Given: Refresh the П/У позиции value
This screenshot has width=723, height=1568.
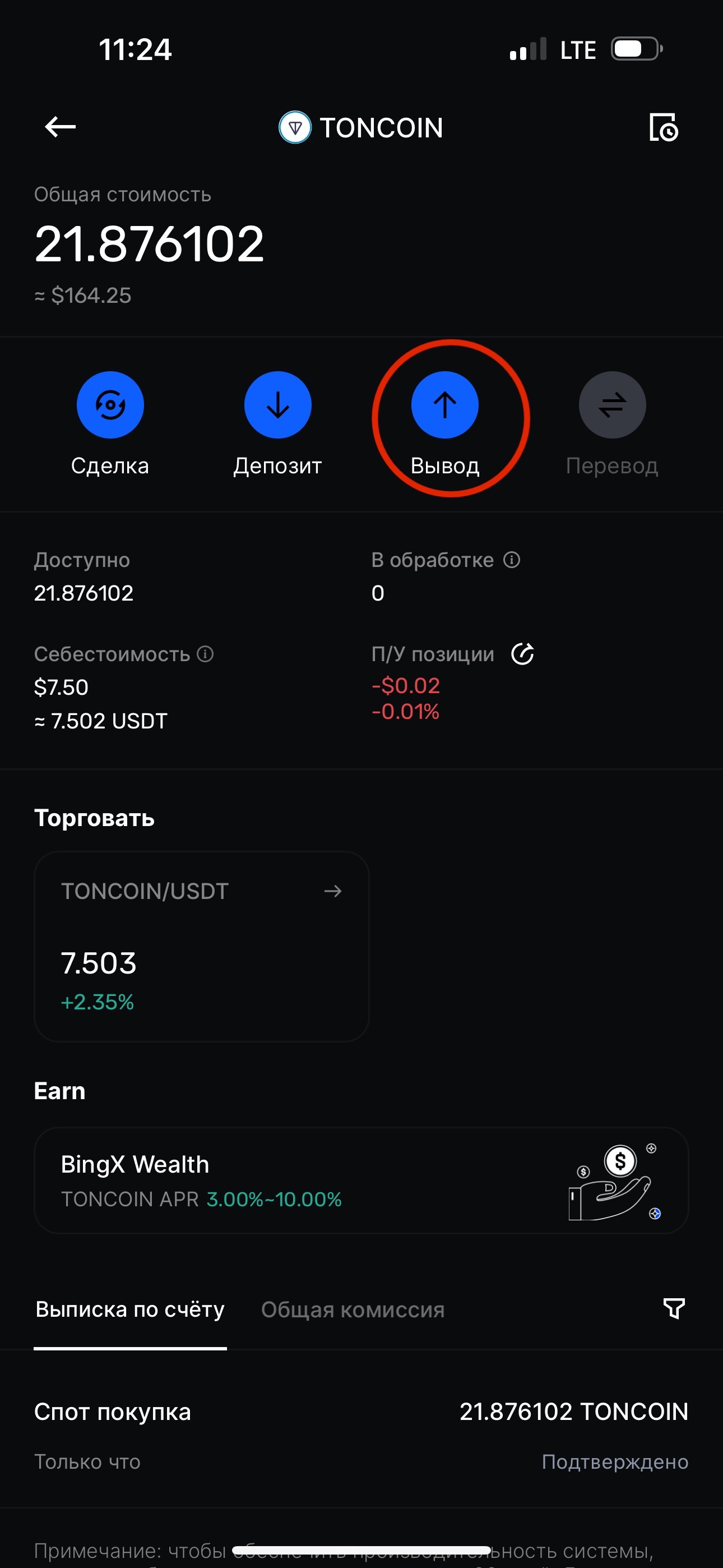Looking at the screenshot, I should [x=522, y=654].
